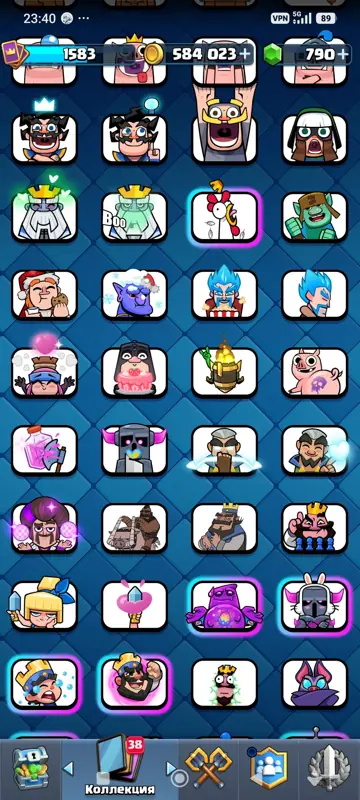Choose the P.E.K.K.A with bunny ears emote
The width and height of the screenshot is (360, 800).
315,605
